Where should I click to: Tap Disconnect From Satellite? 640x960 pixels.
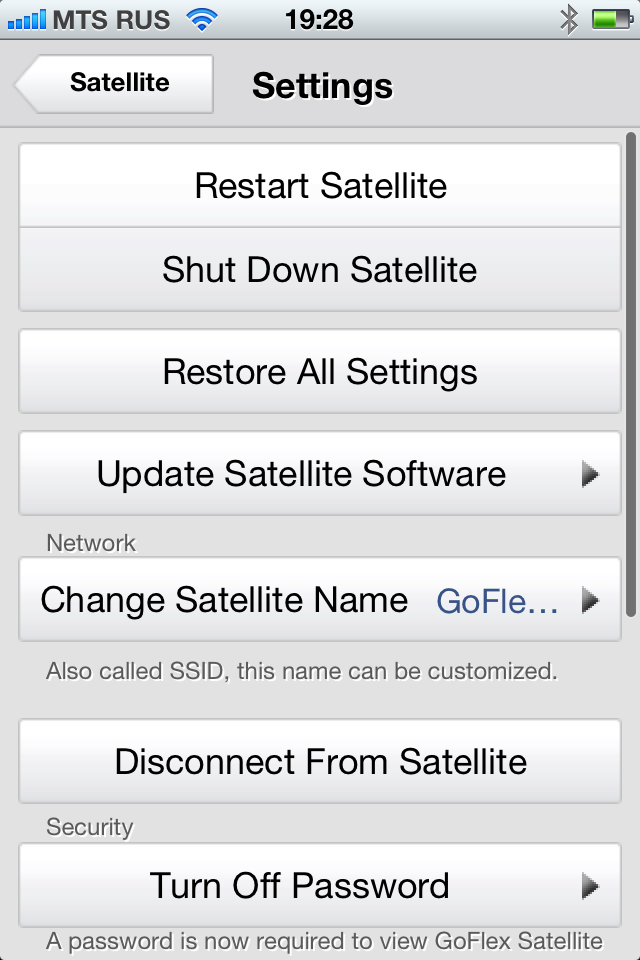320,762
